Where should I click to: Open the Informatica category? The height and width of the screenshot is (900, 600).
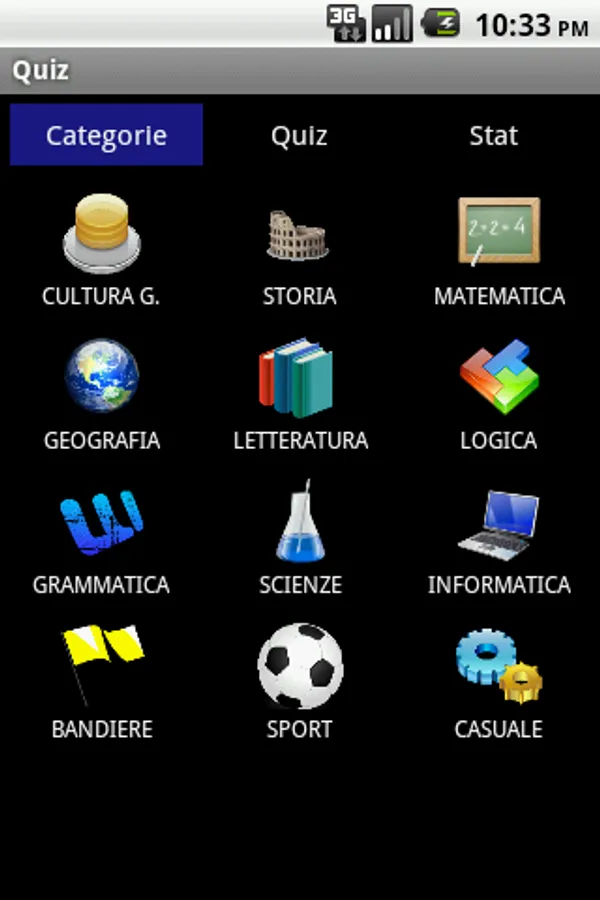[x=499, y=540]
